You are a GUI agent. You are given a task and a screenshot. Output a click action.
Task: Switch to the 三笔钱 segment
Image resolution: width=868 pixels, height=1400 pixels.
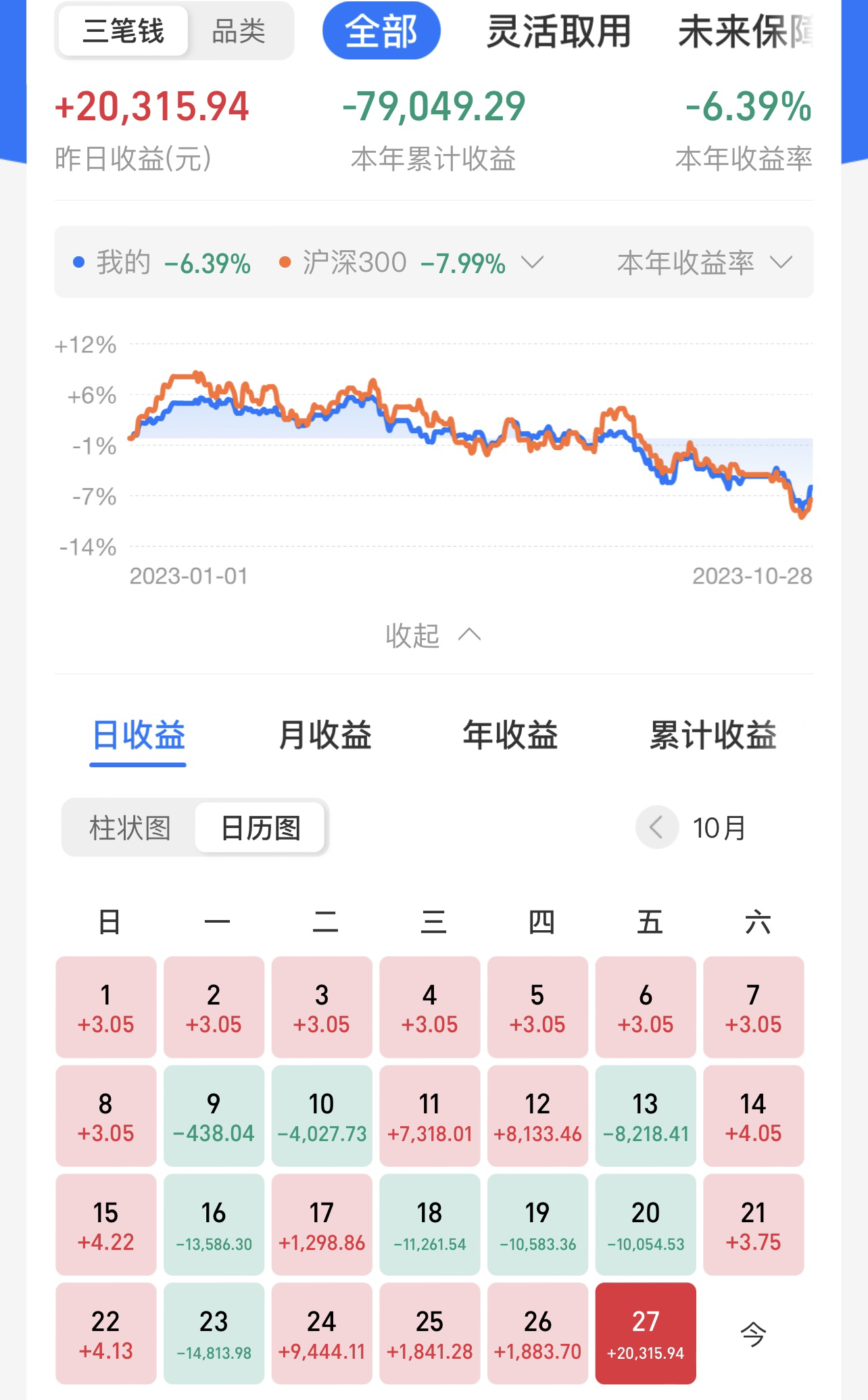pyautogui.click(x=123, y=31)
